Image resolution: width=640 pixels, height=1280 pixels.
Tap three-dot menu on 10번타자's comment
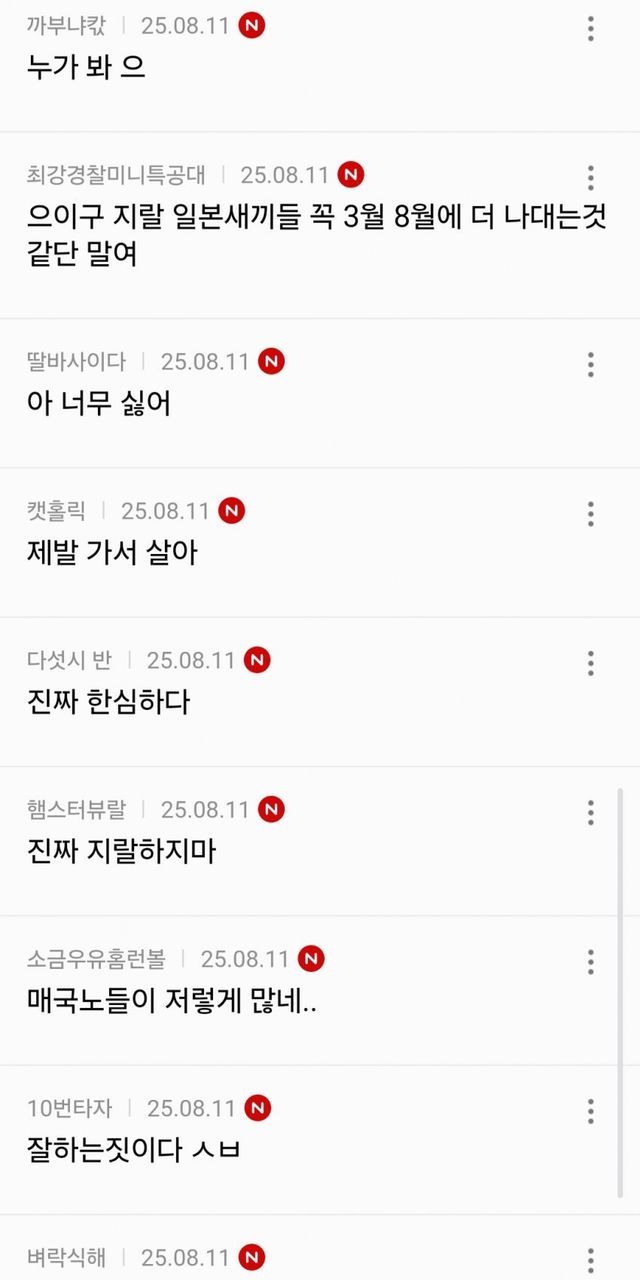591,1111
